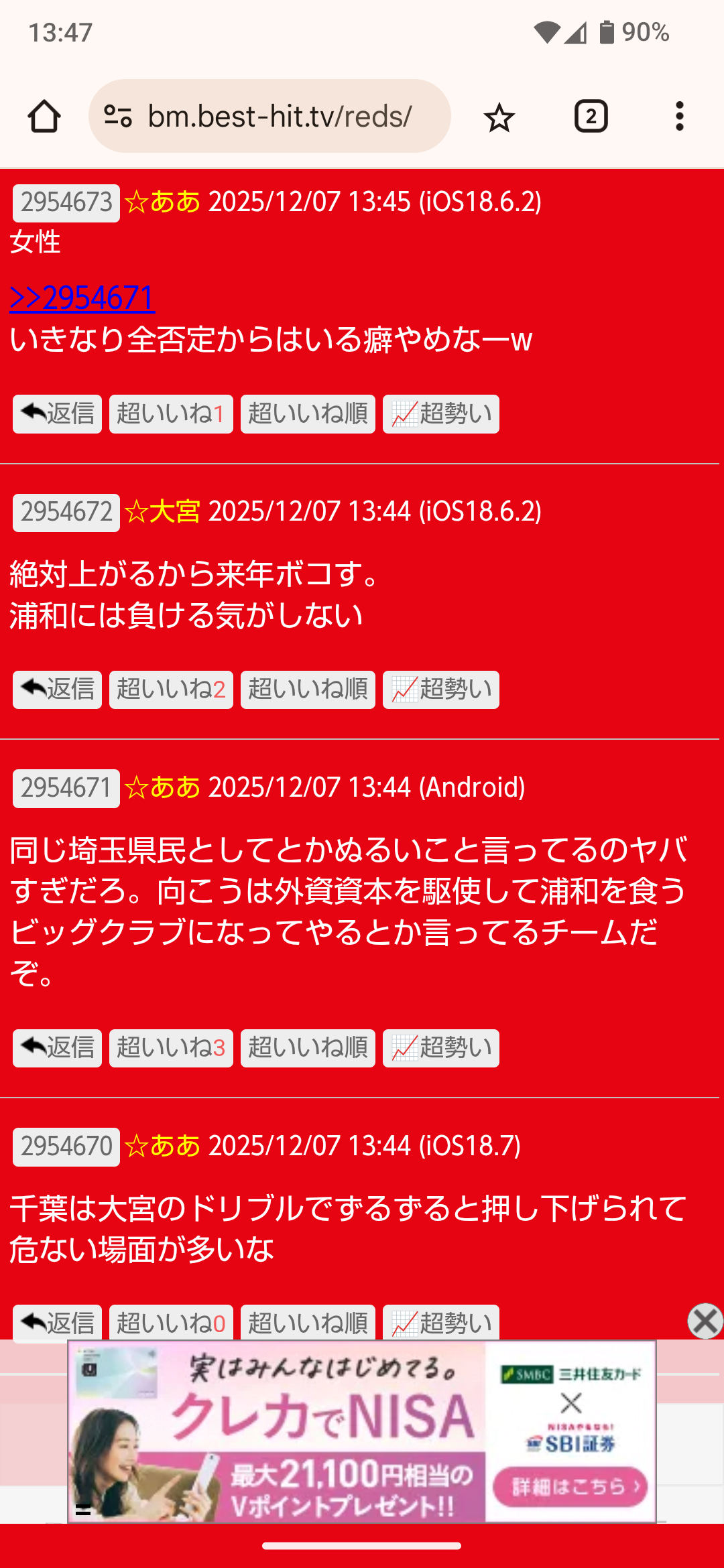The image size is (724, 1568).
Task: Give 超いいね to post 2954670
Action: click(x=171, y=1322)
